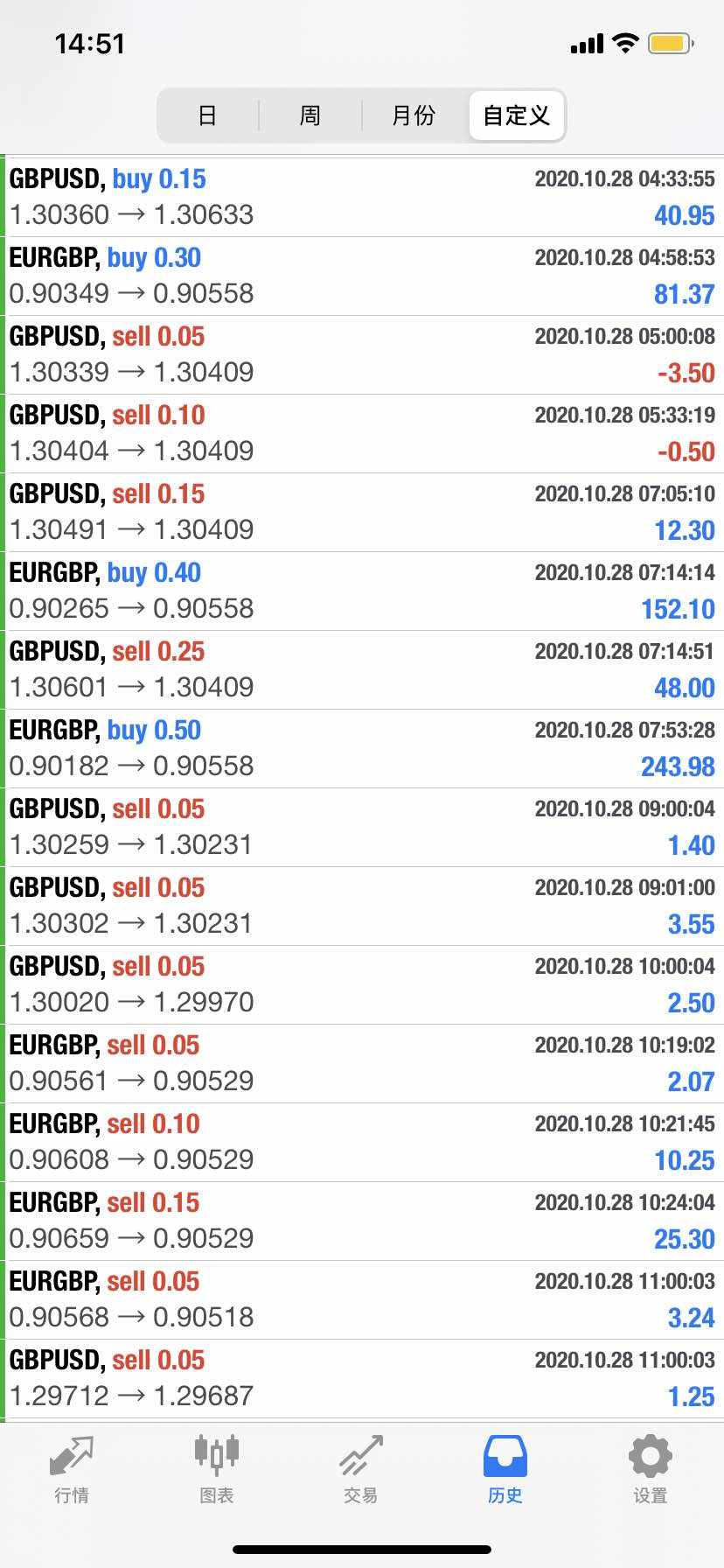
Task: Open 设置 settings tab
Action: pos(650,1470)
